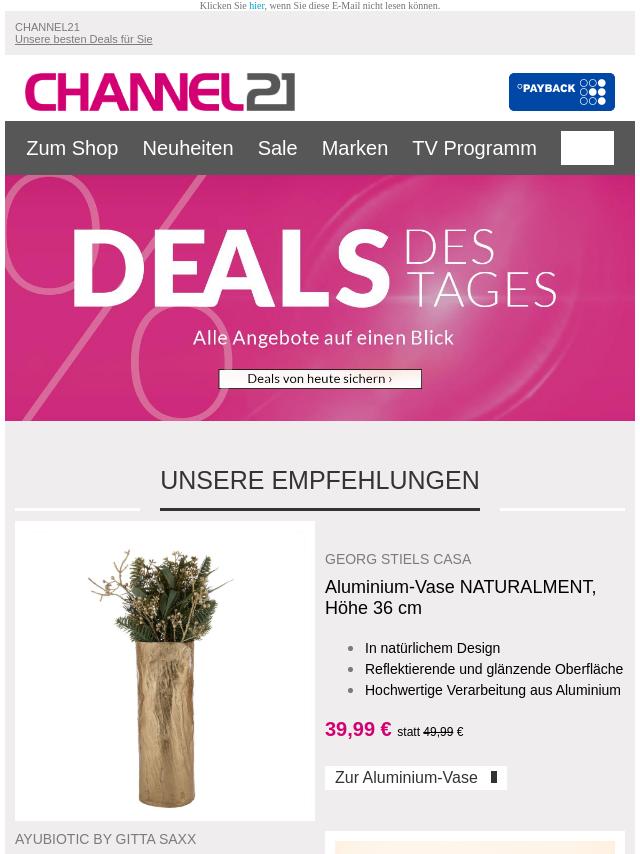The height and width of the screenshot is (854, 640).
Task: Open the Sale section
Action: point(277,148)
